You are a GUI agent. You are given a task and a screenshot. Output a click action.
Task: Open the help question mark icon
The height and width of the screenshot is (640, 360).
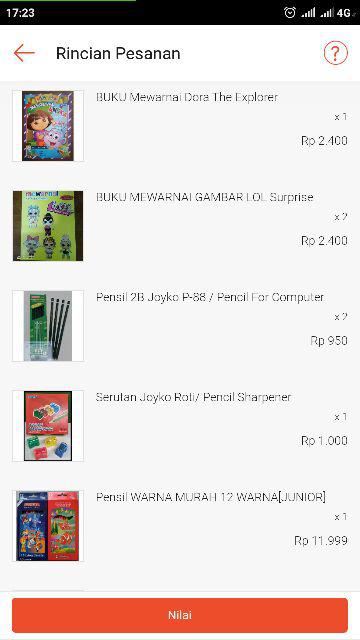pos(336,53)
